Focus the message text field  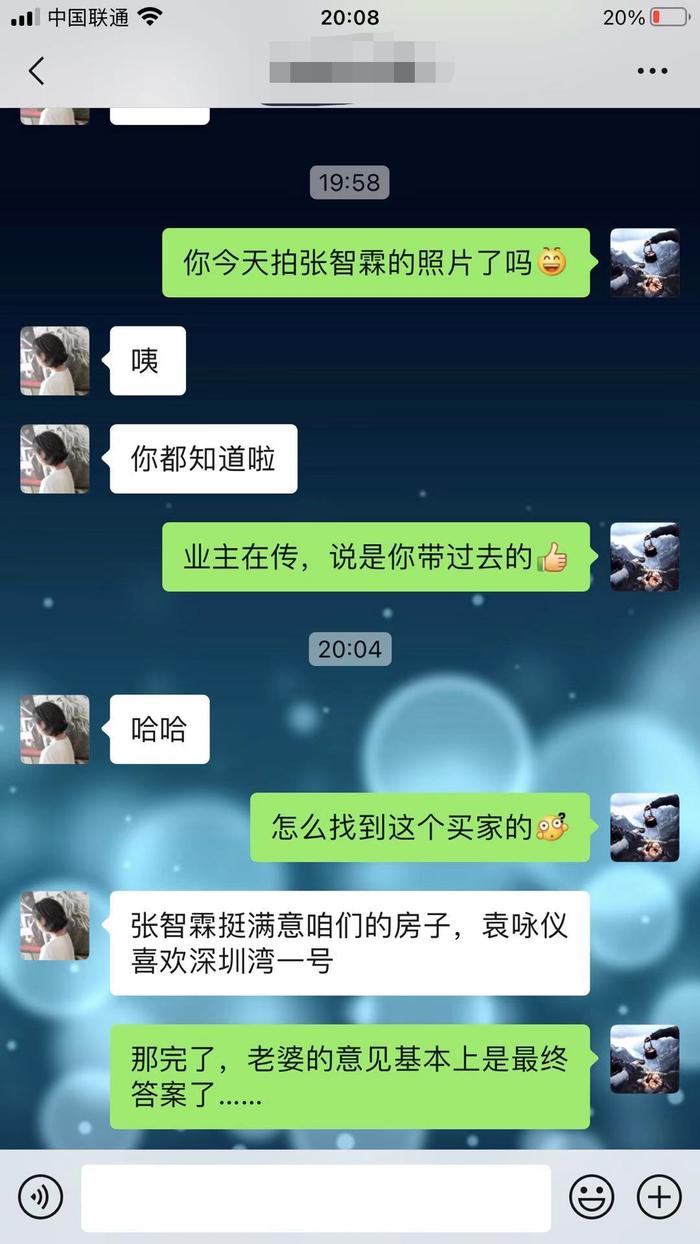pyautogui.click(x=316, y=1197)
